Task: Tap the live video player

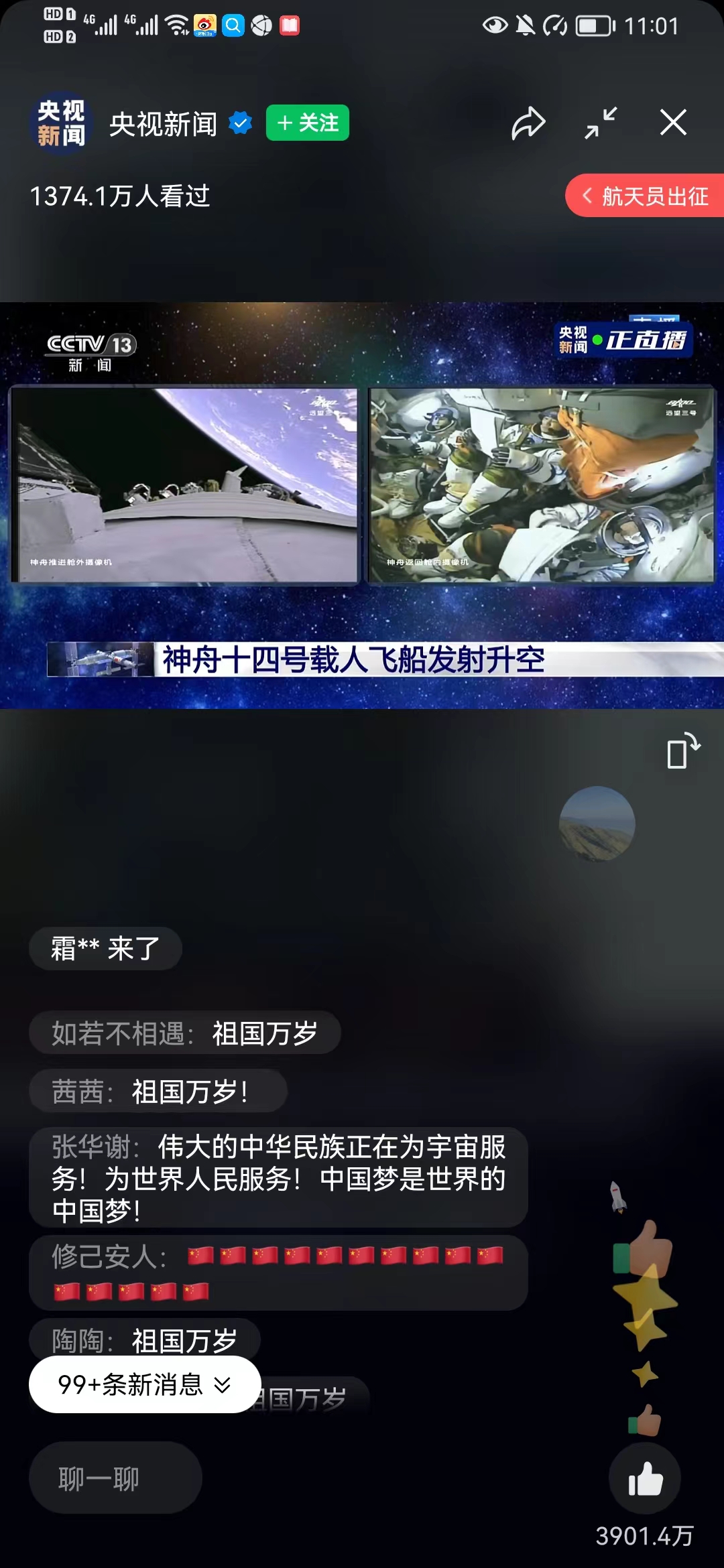Action: (x=362, y=505)
